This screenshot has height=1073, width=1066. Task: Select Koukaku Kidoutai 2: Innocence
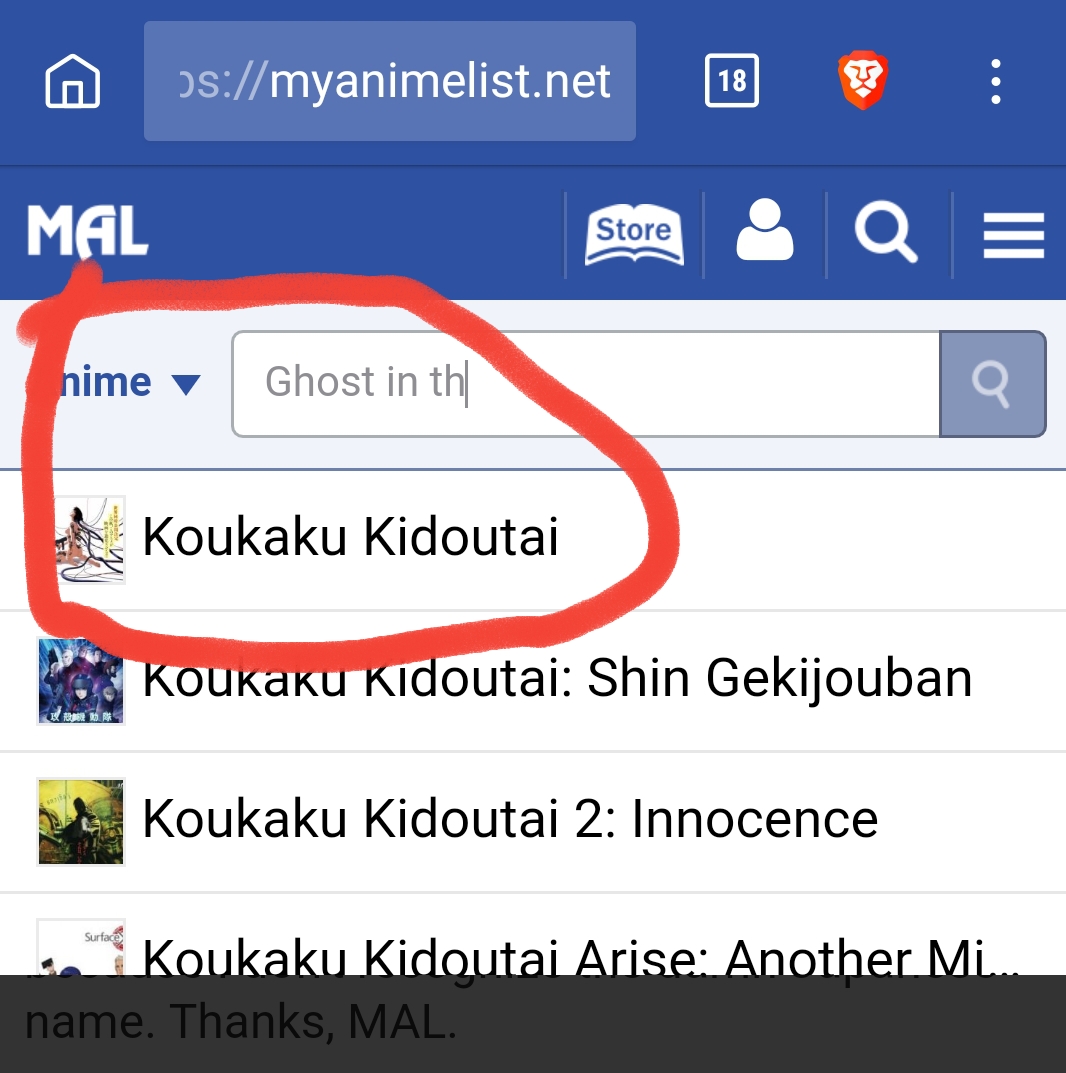[510, 820]
